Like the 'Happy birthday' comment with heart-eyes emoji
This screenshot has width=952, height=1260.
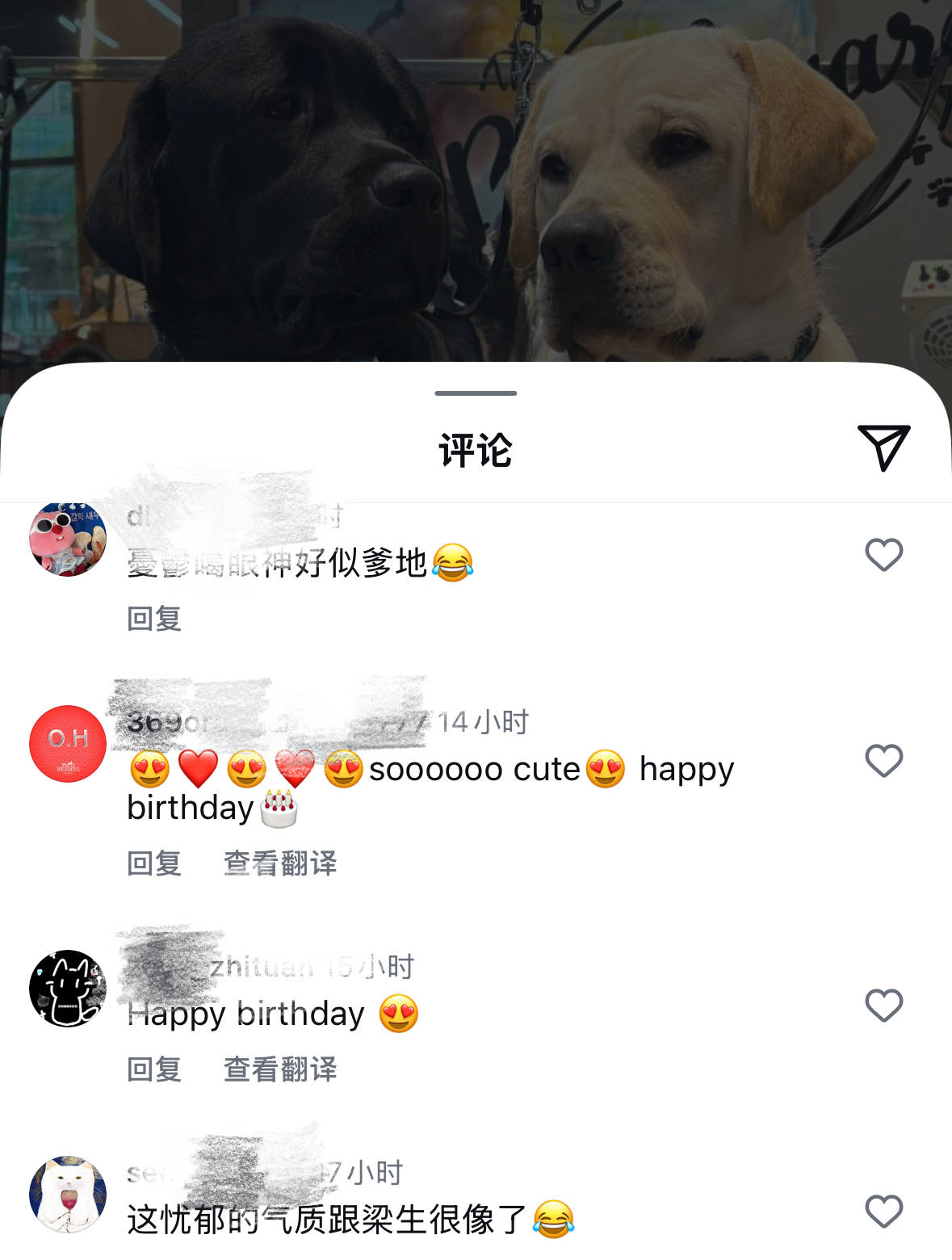[x=883, y=1006]
